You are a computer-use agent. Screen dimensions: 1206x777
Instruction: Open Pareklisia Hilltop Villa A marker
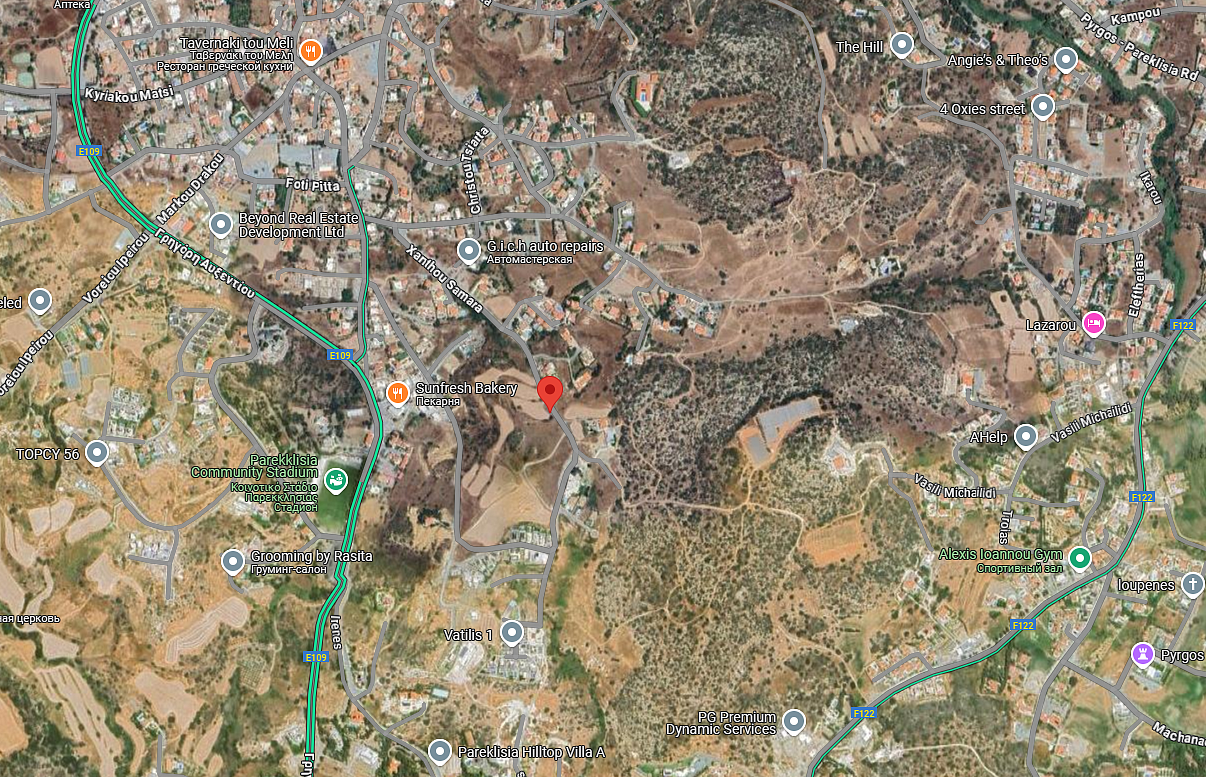pos(440,751)
